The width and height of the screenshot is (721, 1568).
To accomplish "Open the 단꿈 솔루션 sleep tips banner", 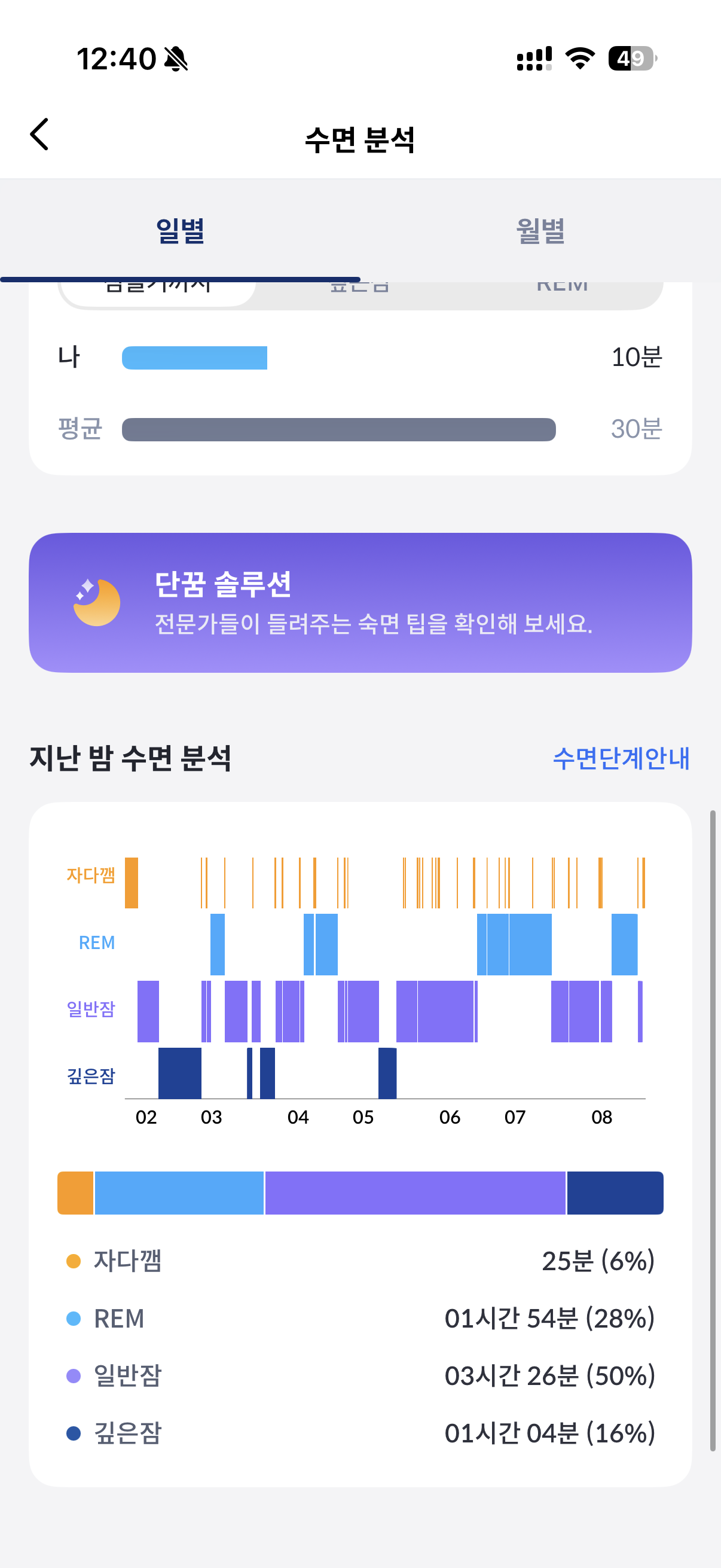I will point(360,602).
